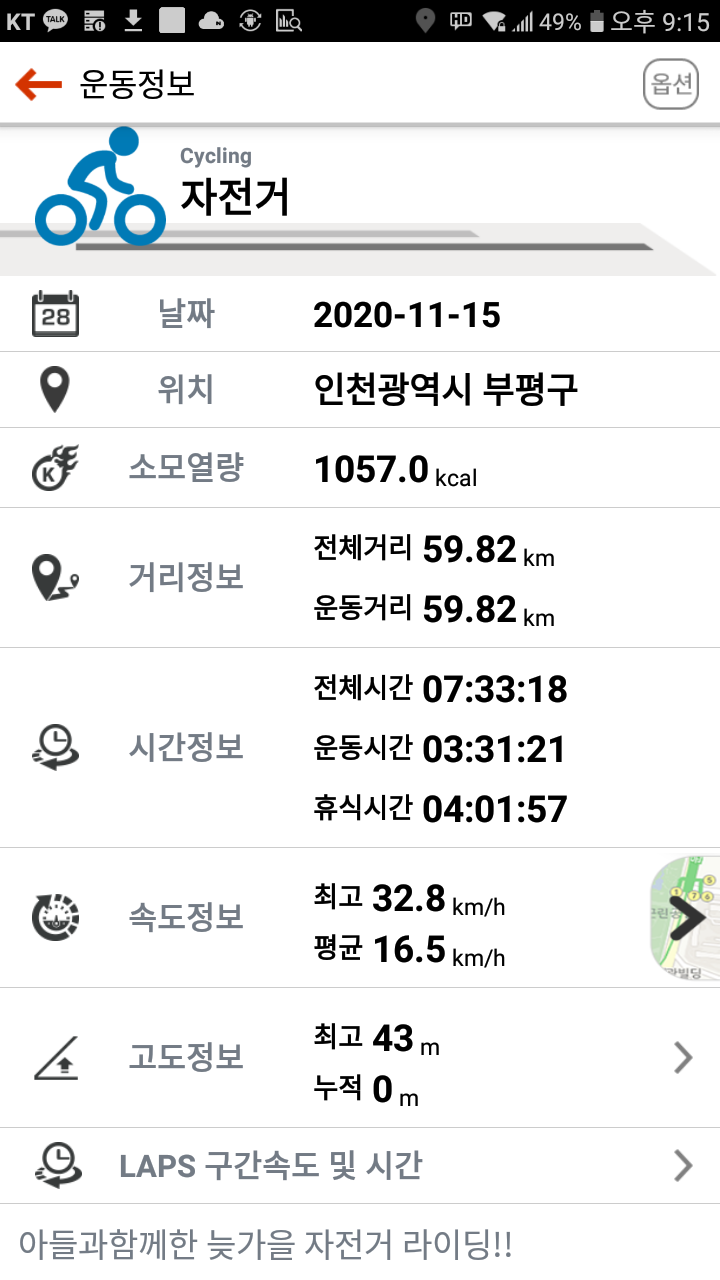The height and width of the screenshot is (1280, 720).
Task: Open the route map thumbnail
Action: coord(687,917)
